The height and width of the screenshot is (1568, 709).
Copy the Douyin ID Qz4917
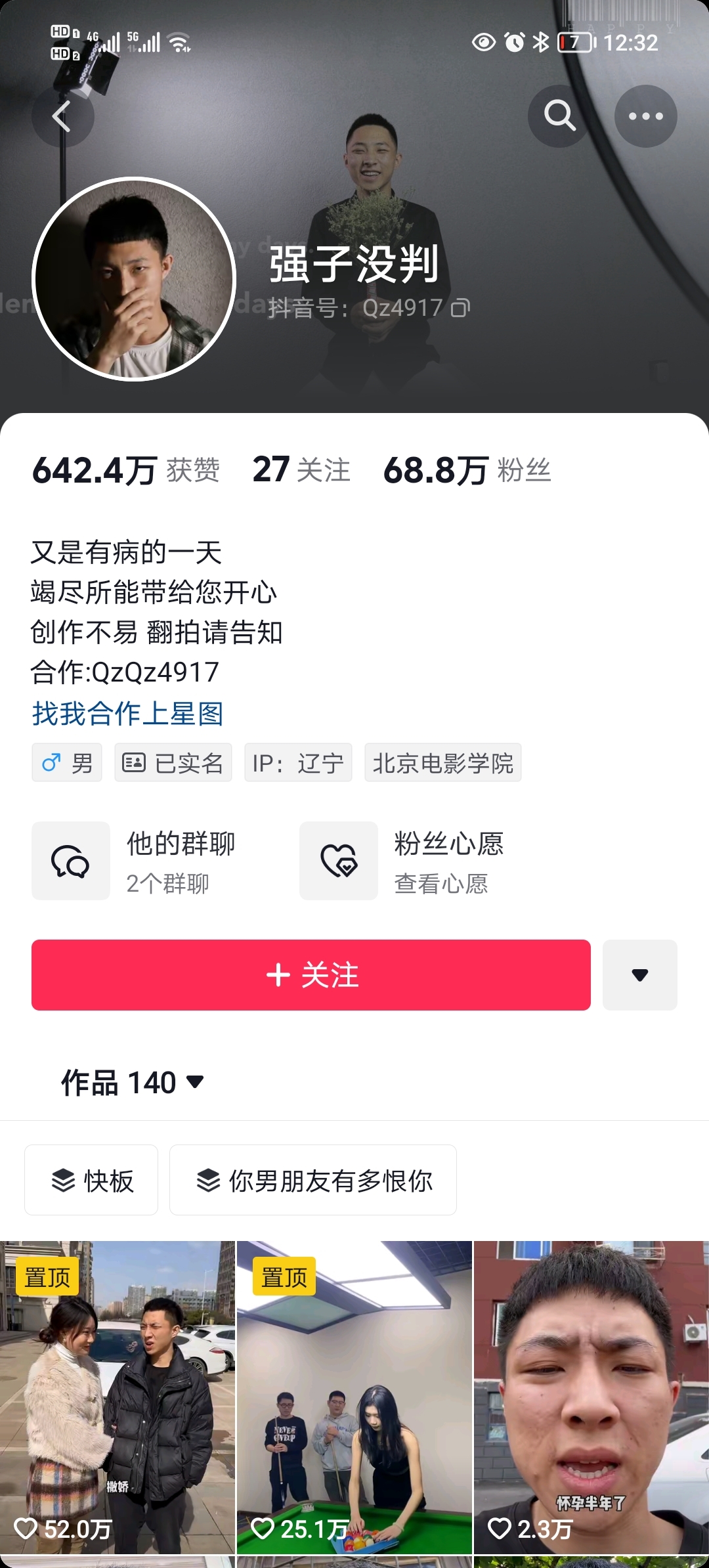(460, 308)
